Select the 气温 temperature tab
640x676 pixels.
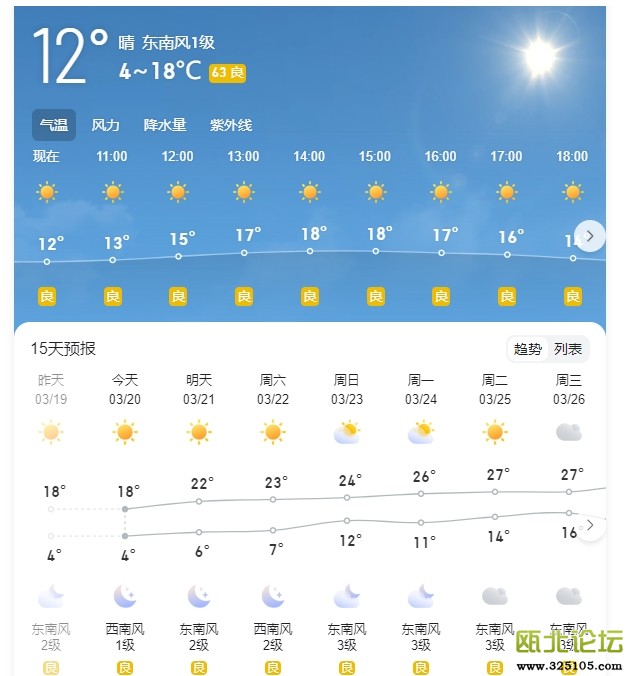pos(53,125)
